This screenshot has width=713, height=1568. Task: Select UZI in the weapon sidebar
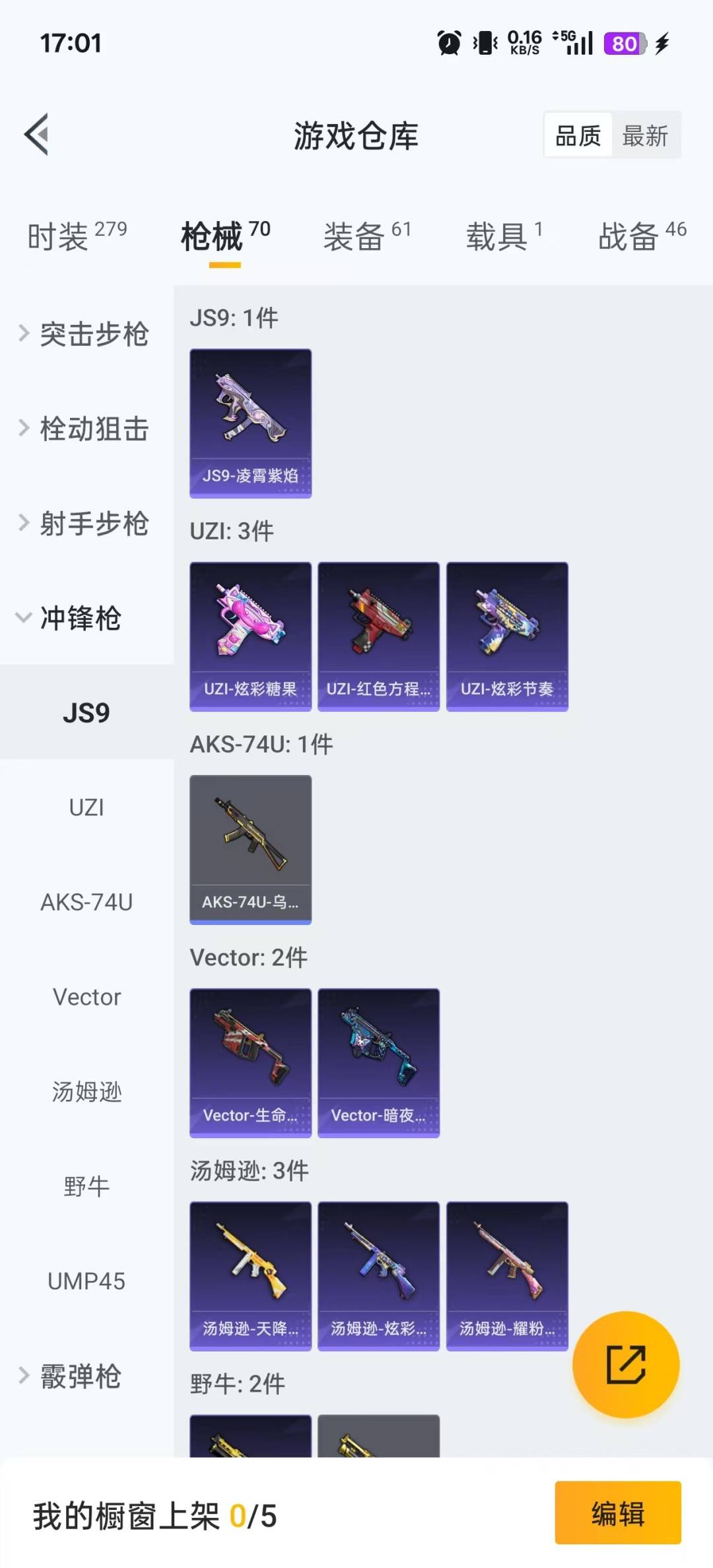(x=87, y=807)
